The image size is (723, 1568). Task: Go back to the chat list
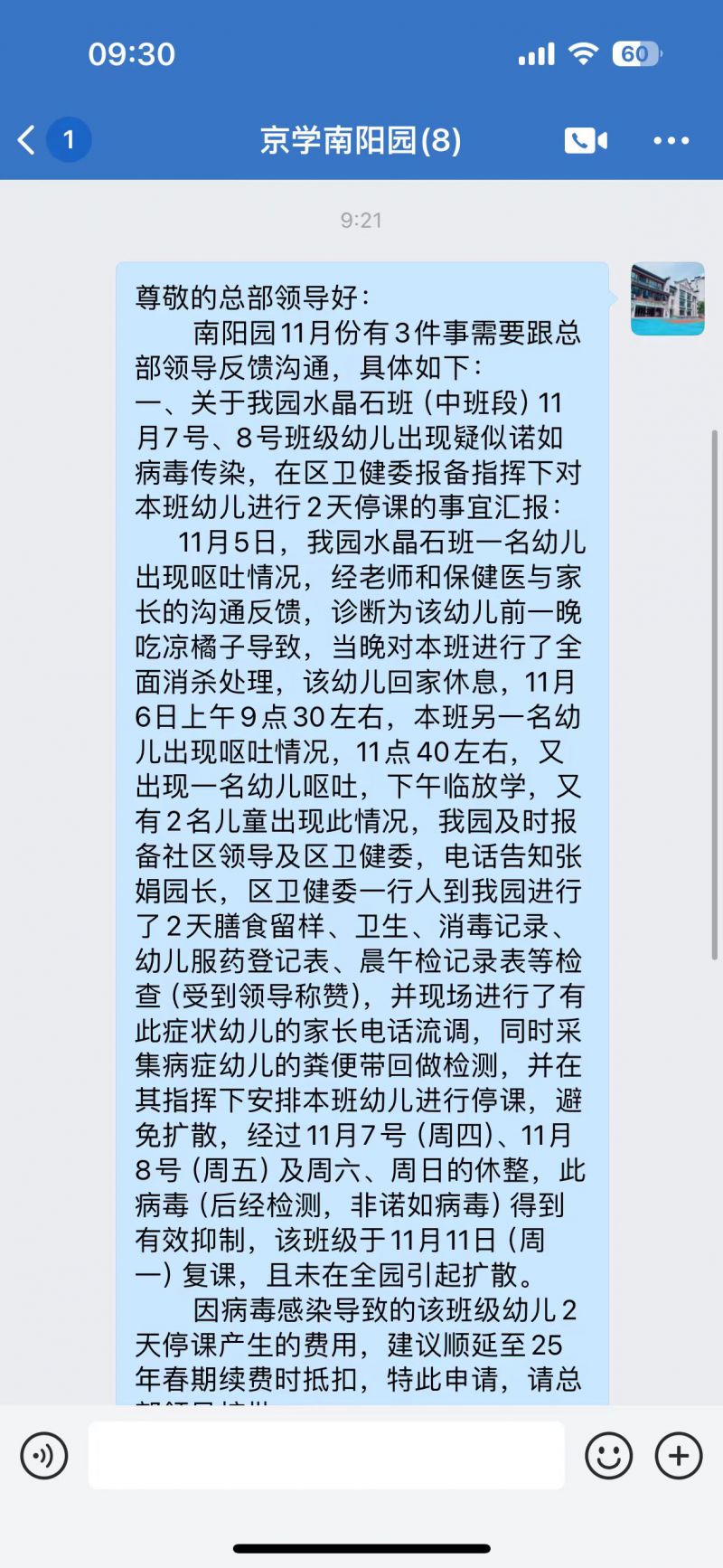[x=27, y=140]
